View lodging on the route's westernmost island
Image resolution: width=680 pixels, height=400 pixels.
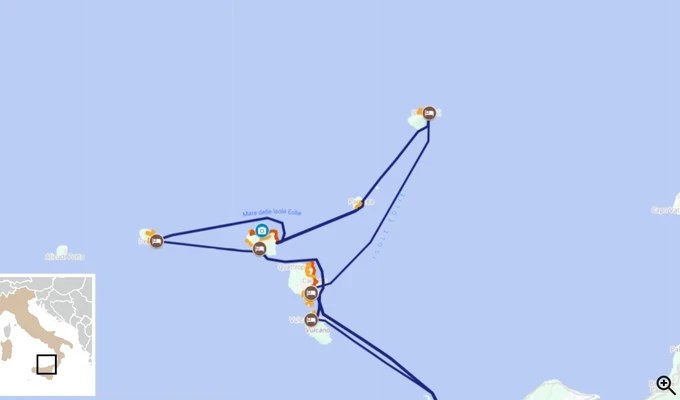click(x=156, y=241)
